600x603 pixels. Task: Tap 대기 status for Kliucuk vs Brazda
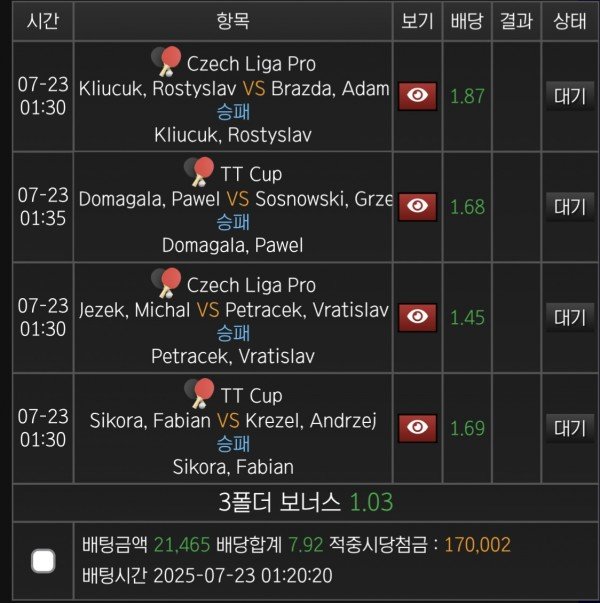click(x=569, y=97)
